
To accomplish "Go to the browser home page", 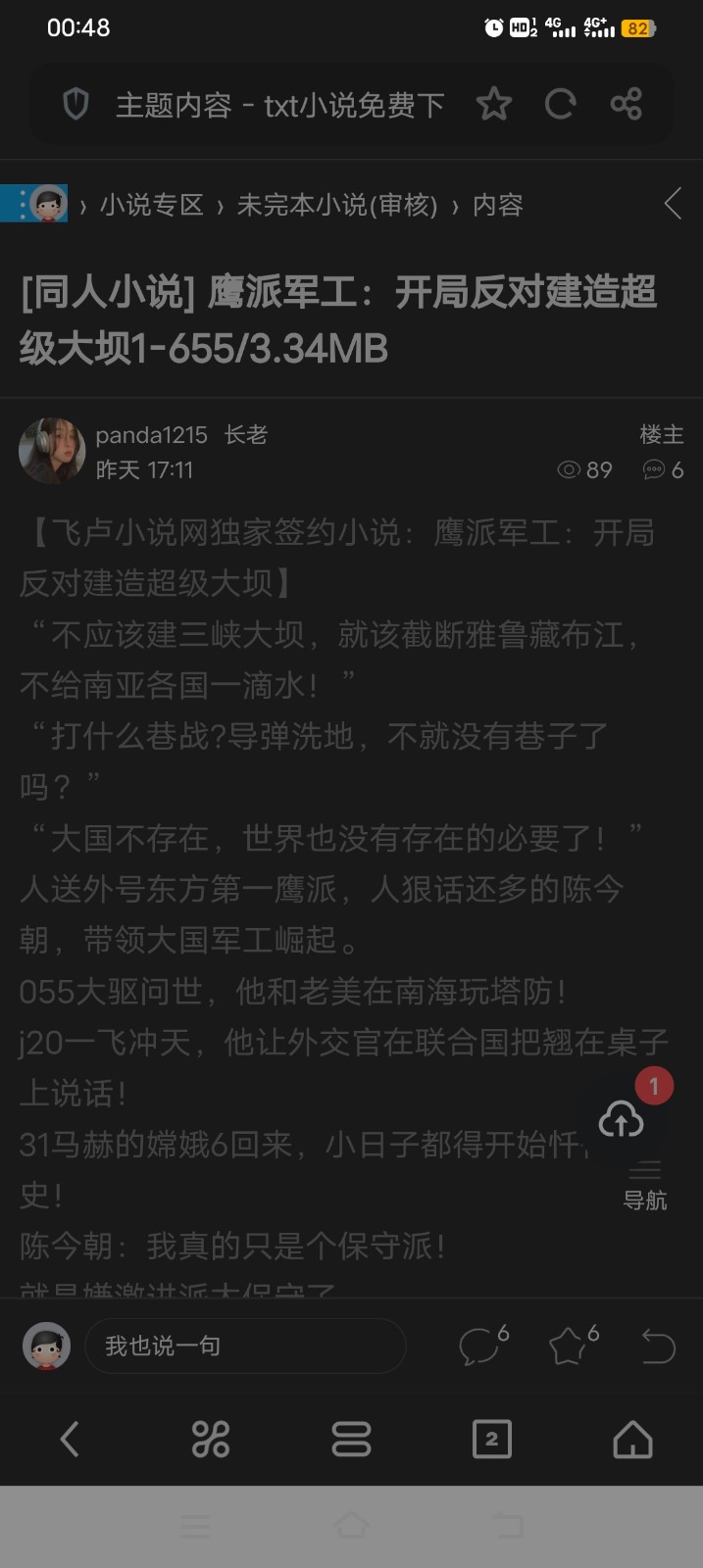I will click(632, 1439).
